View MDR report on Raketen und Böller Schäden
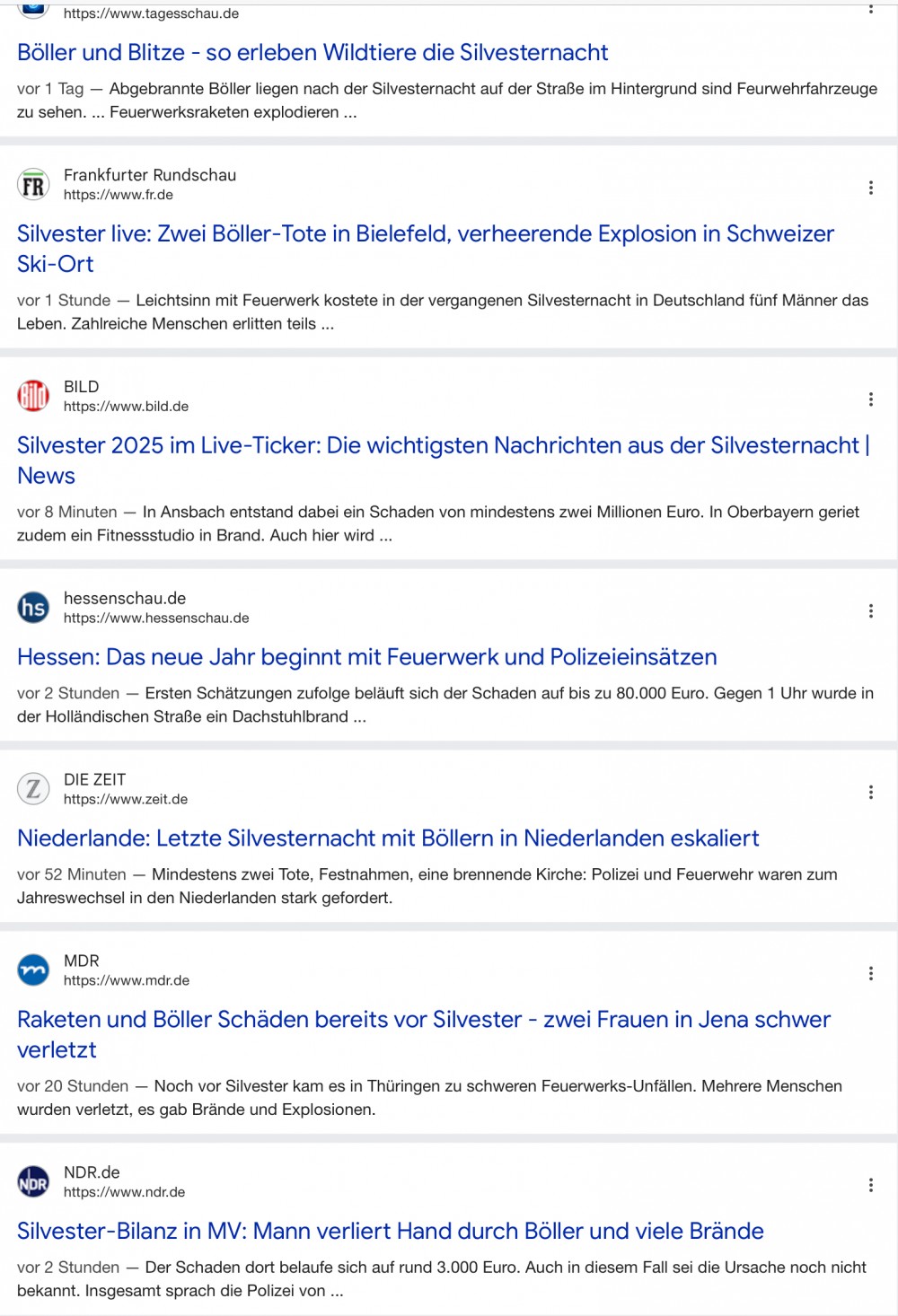The width and height of the screenshot is (898, 1316). pos(423,1020)
